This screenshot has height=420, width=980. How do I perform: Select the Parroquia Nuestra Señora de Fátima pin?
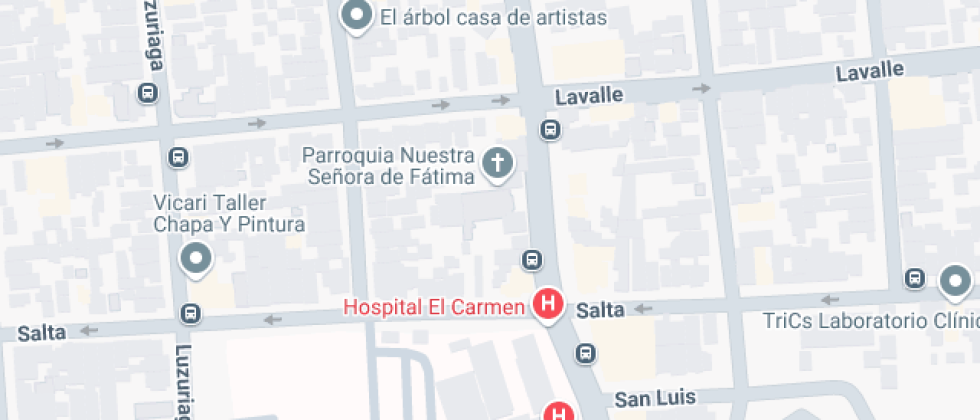[x=496, y=163]
